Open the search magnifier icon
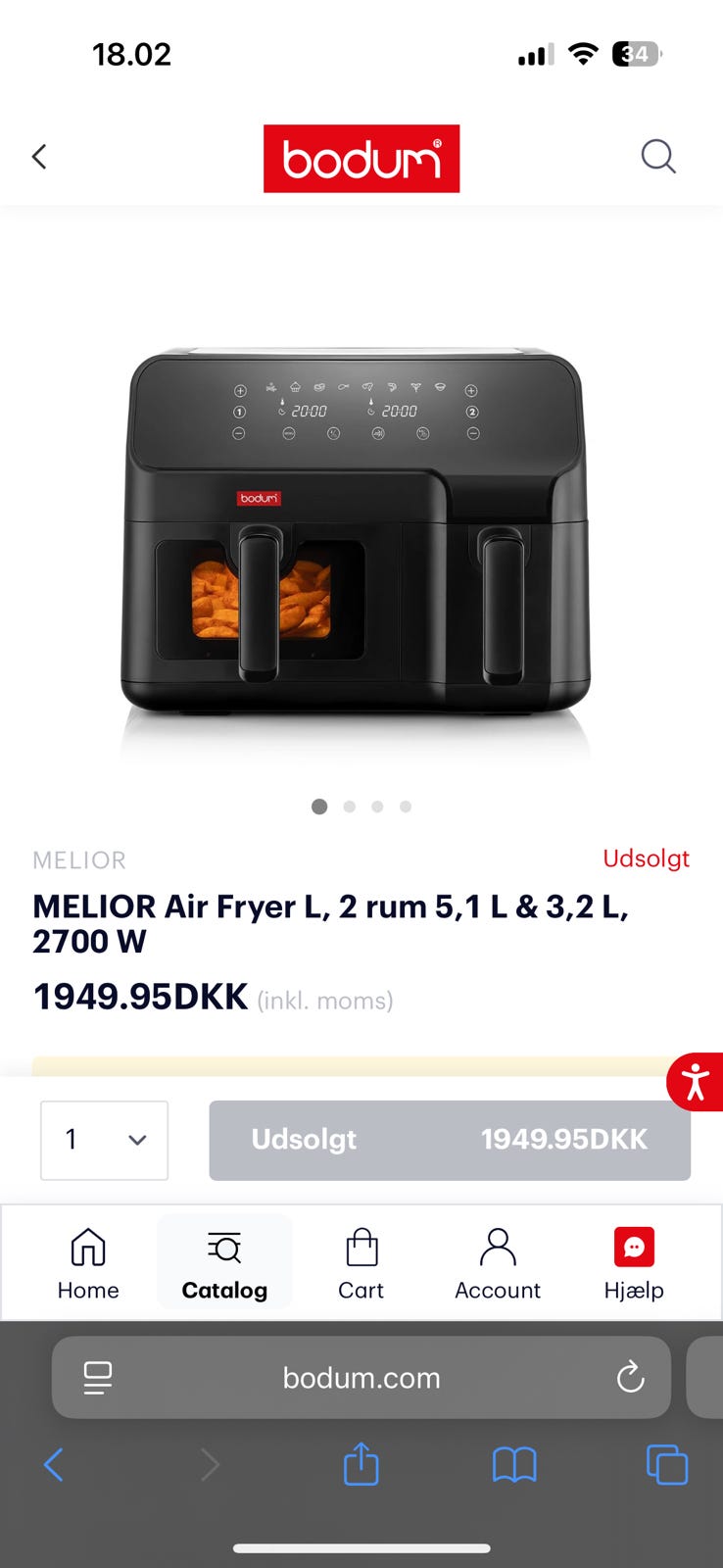 point(658,157)
